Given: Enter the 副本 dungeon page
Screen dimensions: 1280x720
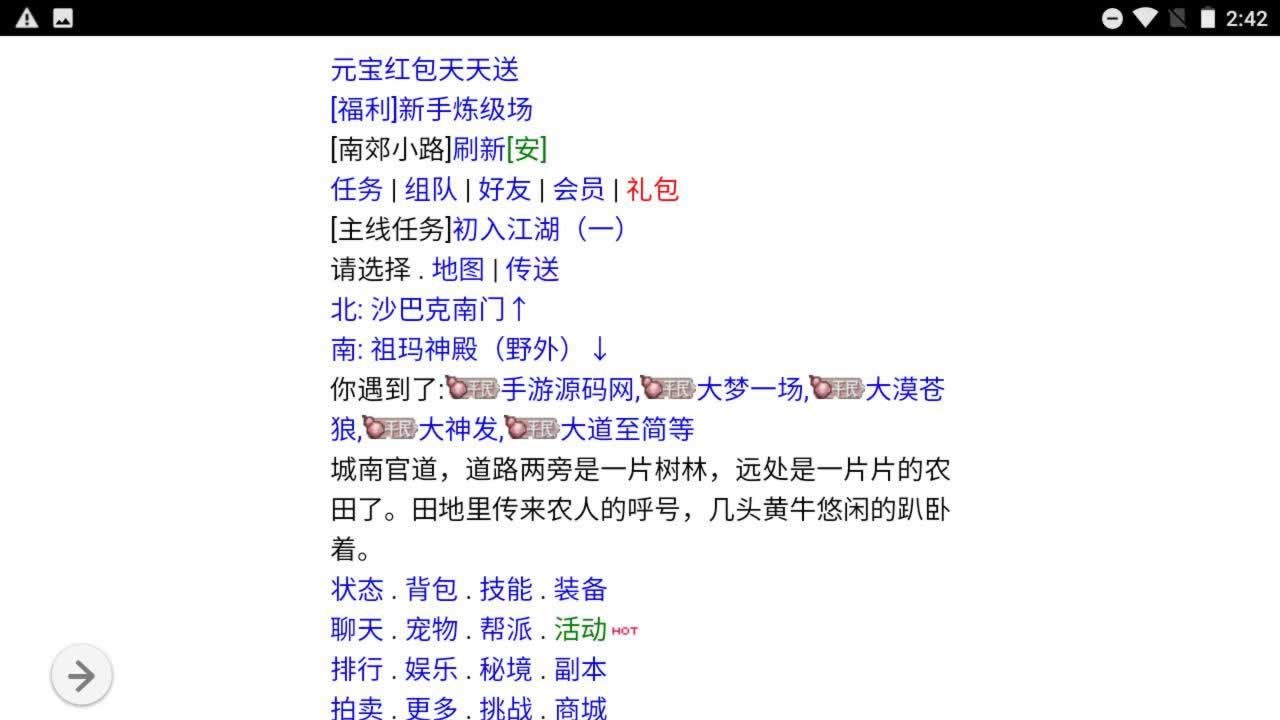Looking at the screenshot, I should (581, 670).
